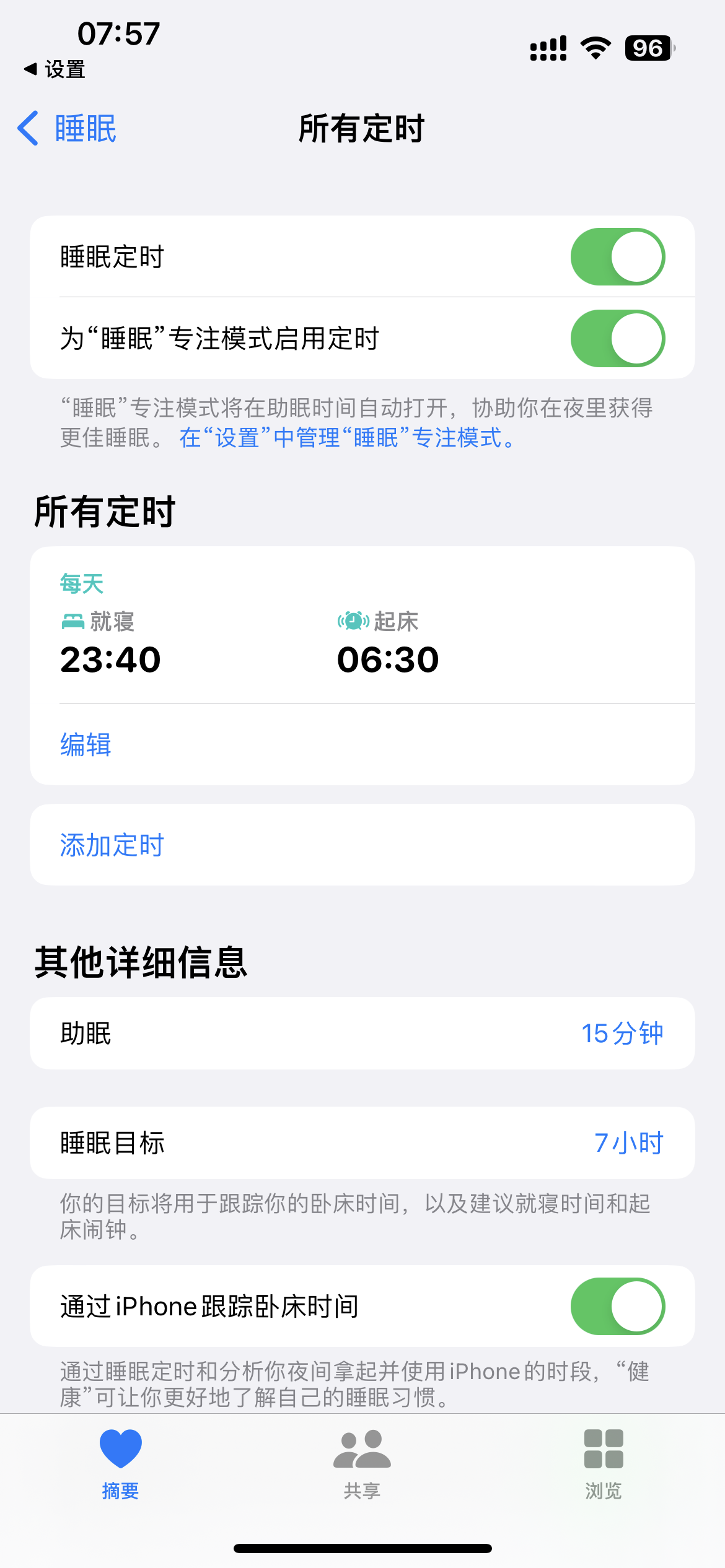
Task: Disable 为"睡眠"专注模式启用定时 toggle
Action: (x=617, y=339)
